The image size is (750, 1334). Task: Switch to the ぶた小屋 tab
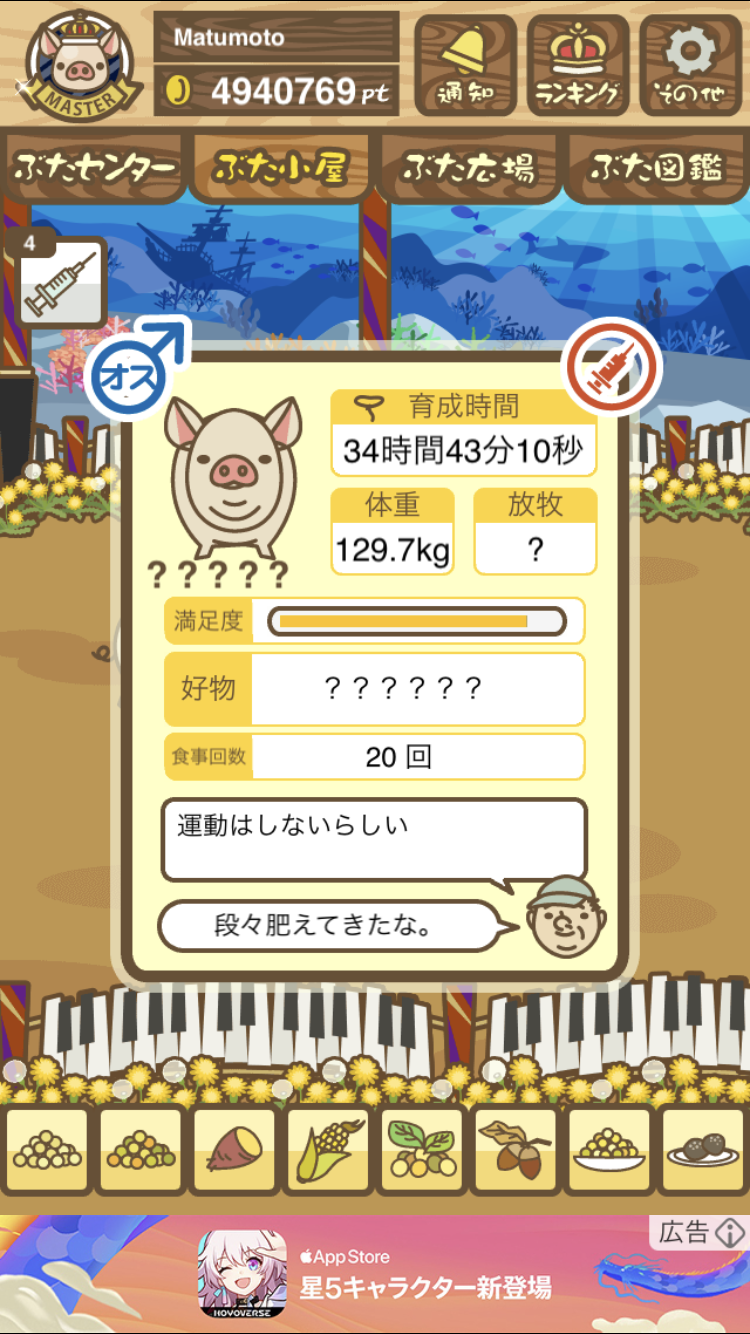[x=281, y=168]
